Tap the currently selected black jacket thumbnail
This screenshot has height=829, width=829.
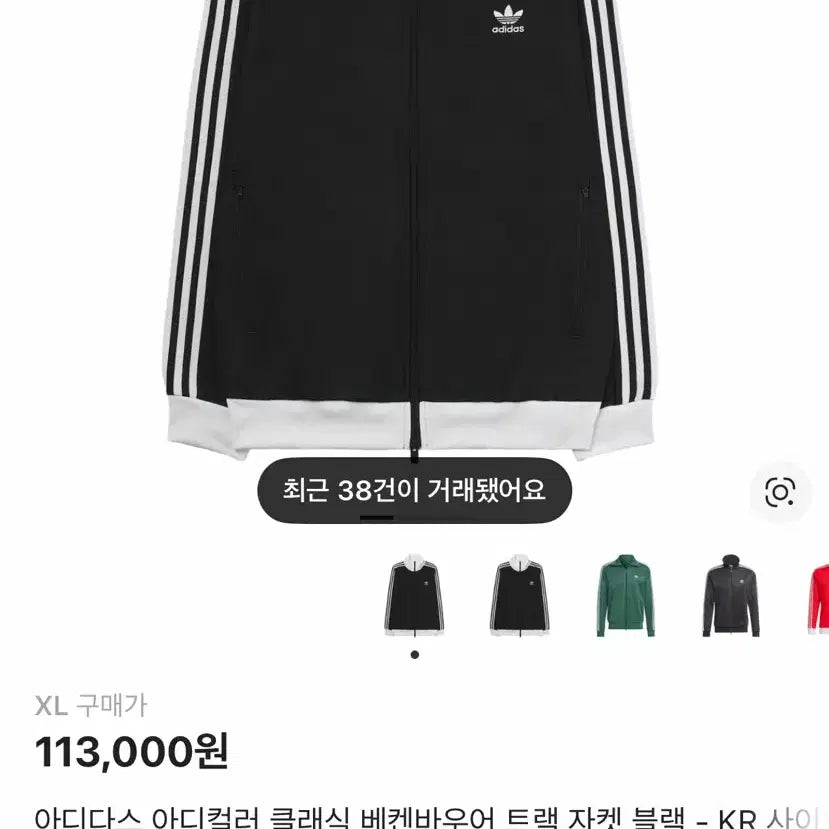pos(414,596)
